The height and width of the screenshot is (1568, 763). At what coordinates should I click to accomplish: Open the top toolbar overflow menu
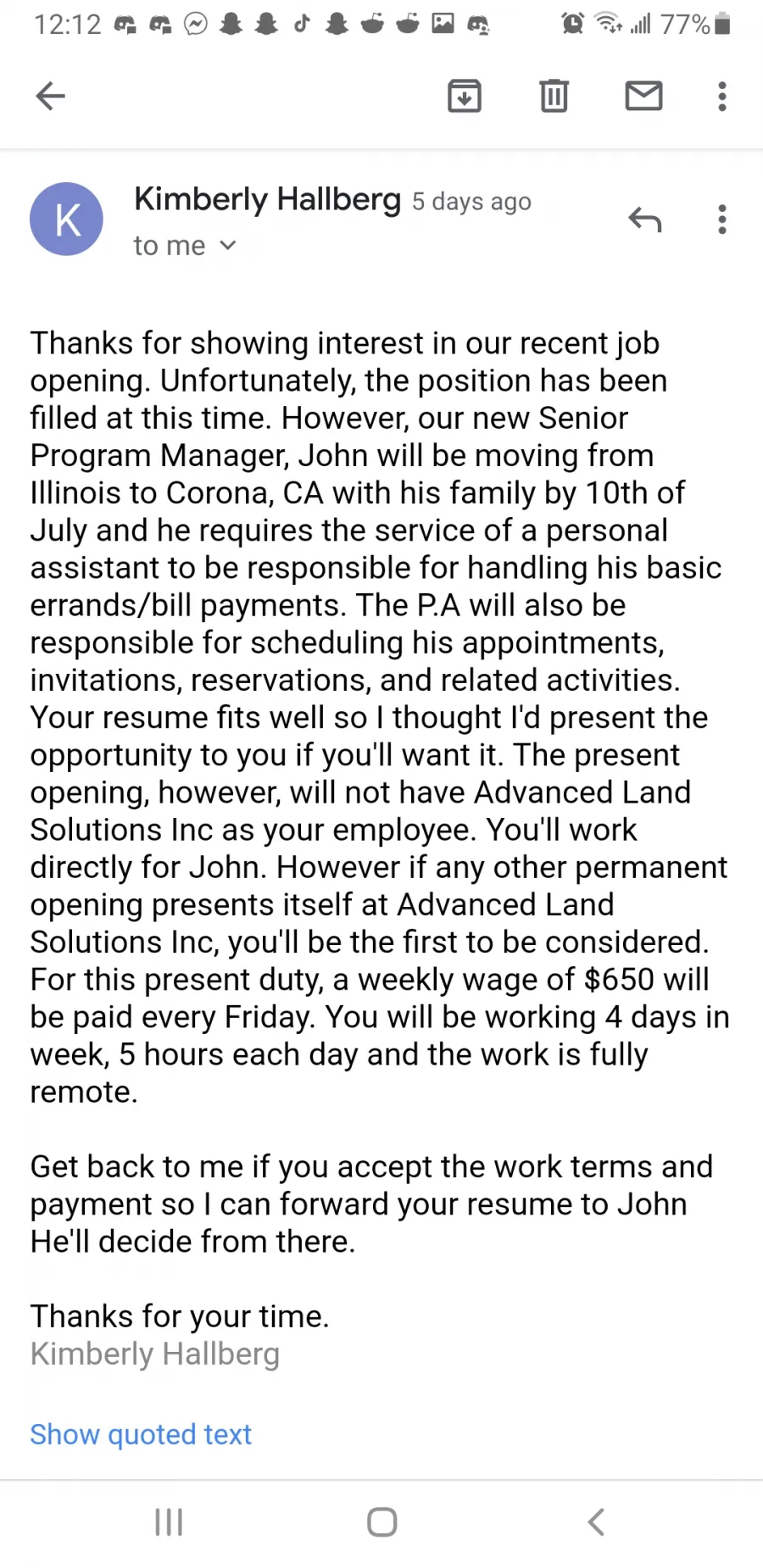coord(722,96)
